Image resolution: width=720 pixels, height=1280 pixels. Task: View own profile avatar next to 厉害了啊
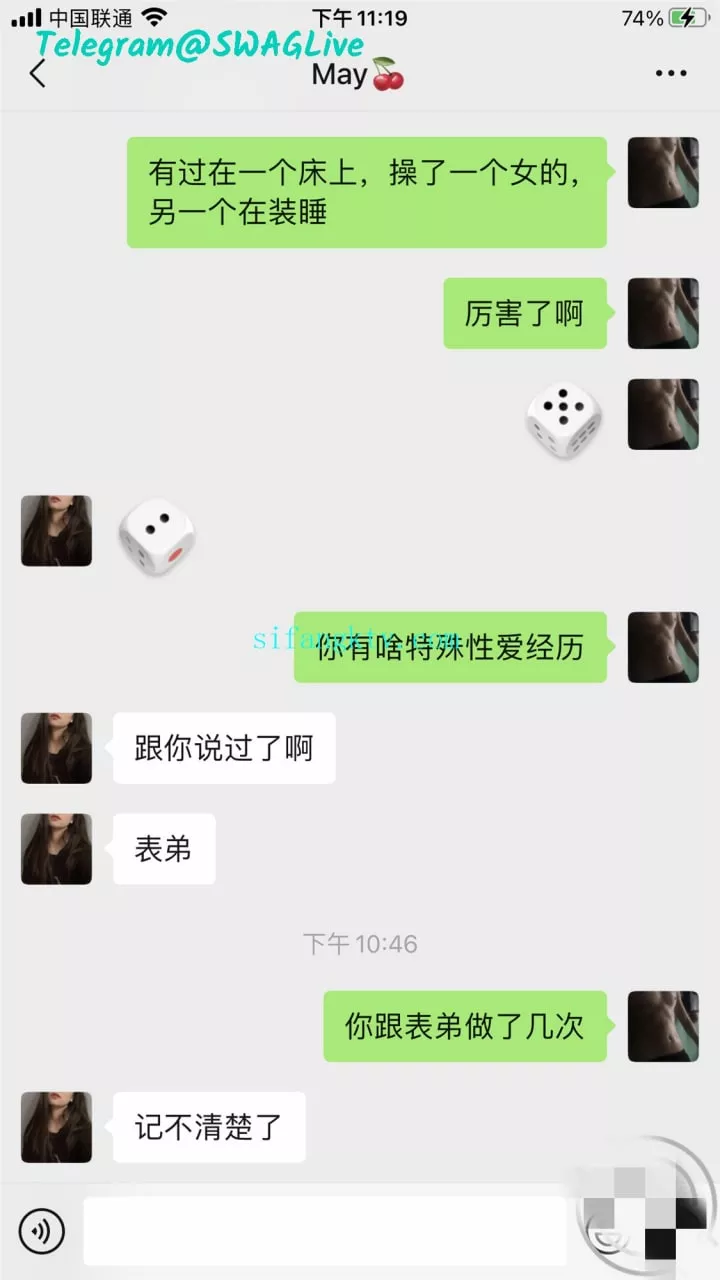(x=663, y=313)
